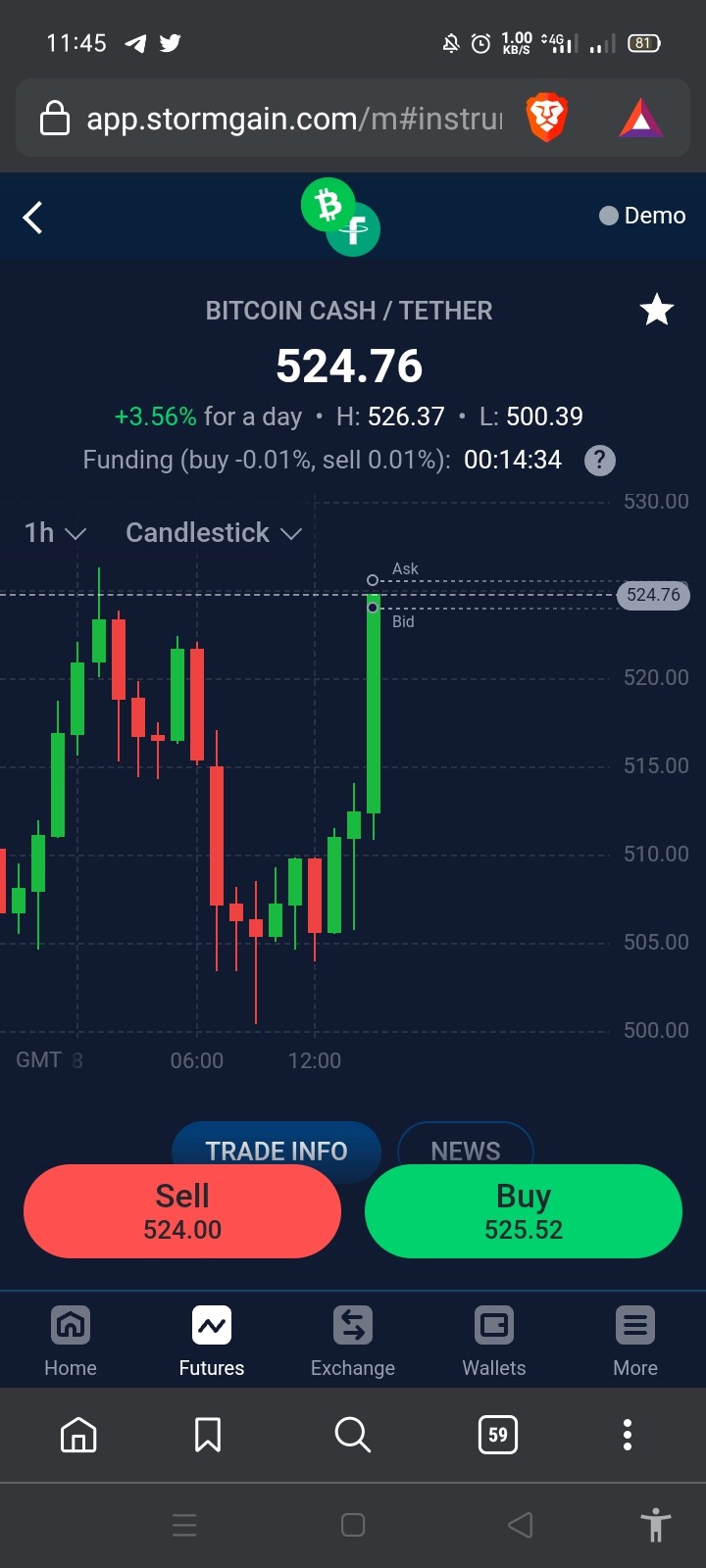Image resolution: width=706 pixels, height=1568 pixels.
Task: Open the browser bookmarks icon
Action: pyautogui.click(x=208, y=1435)
